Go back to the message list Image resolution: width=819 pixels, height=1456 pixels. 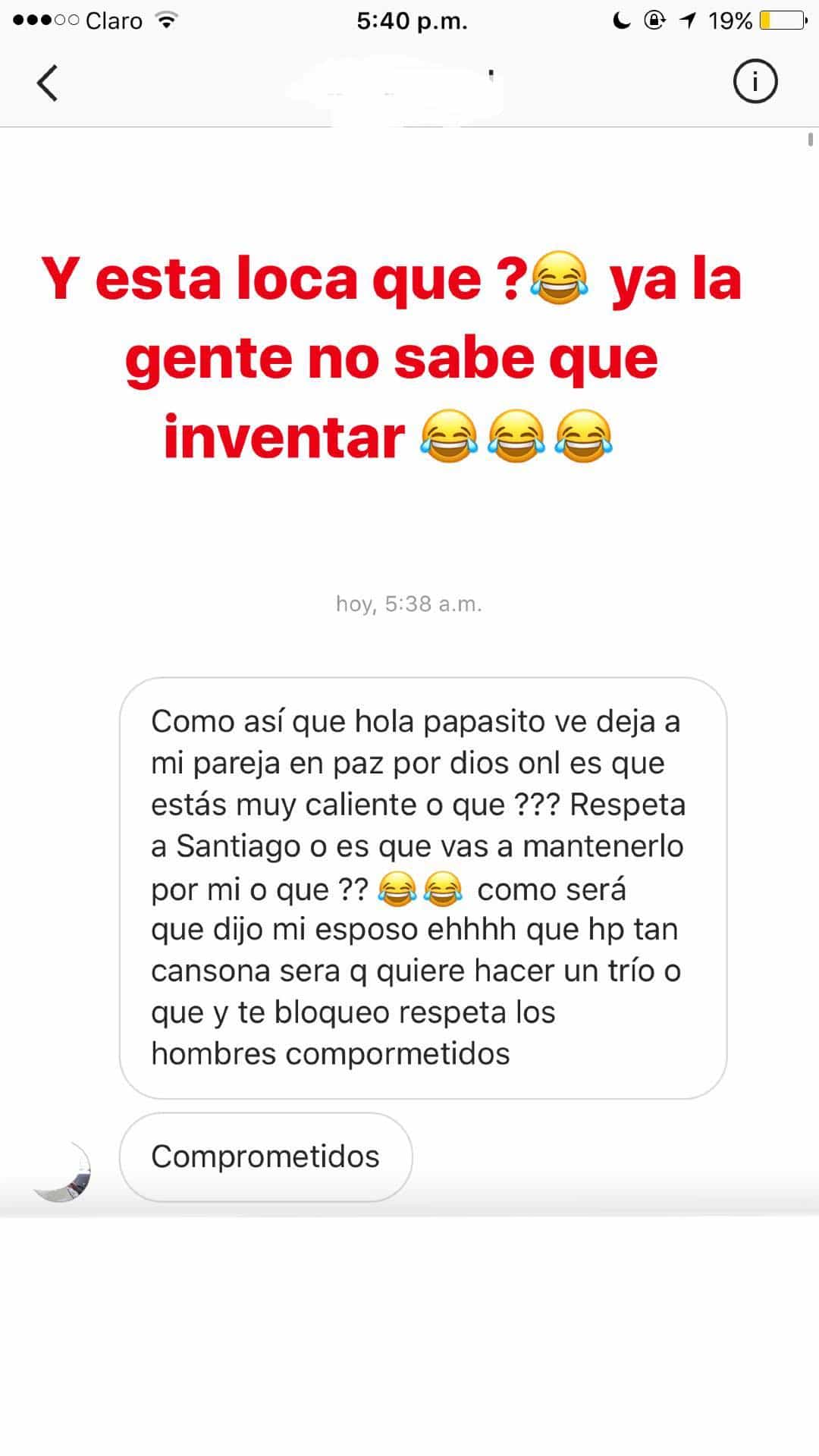47,83
